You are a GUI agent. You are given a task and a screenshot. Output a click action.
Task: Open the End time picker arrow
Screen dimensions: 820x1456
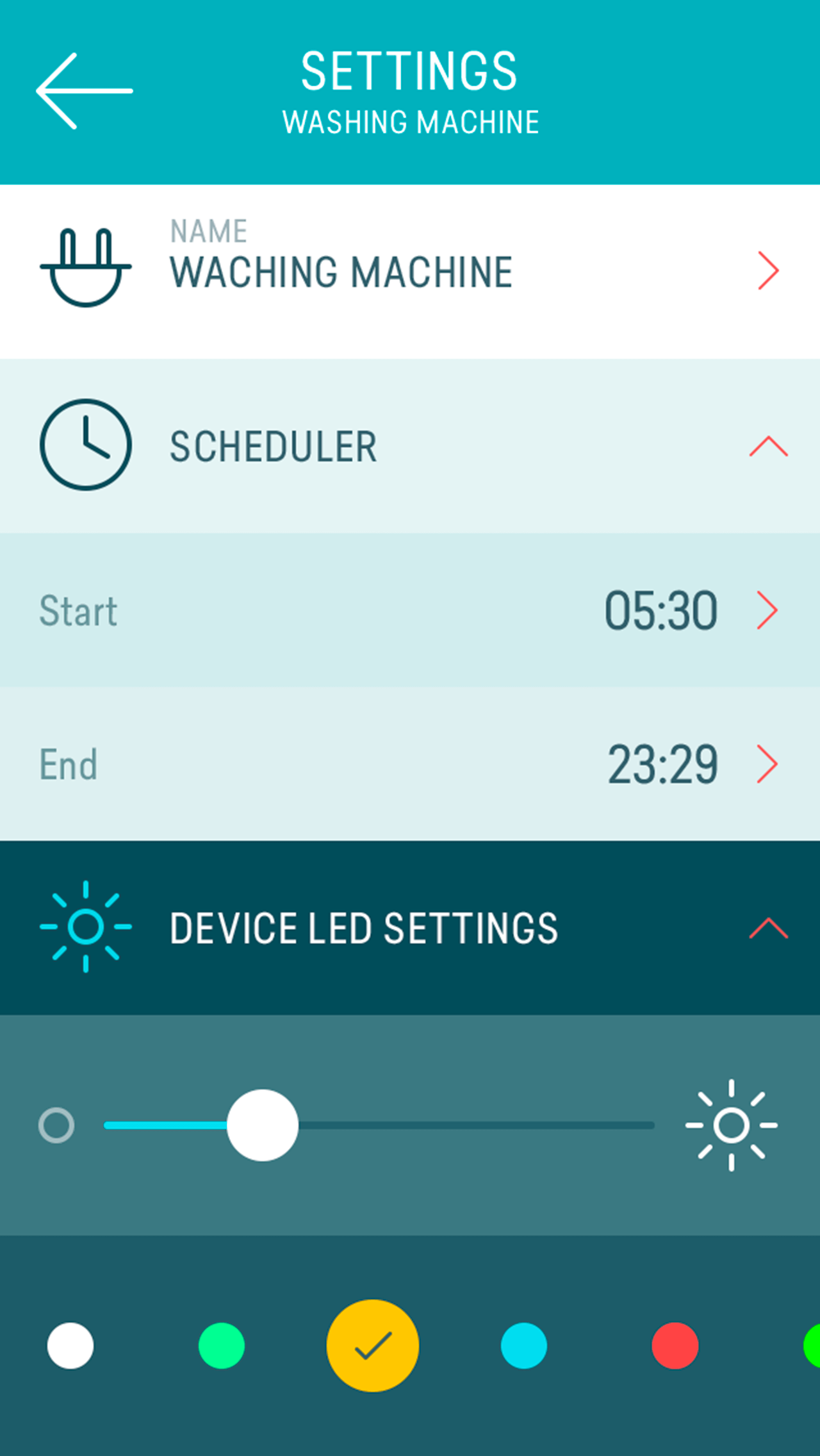tap(768, 763)
